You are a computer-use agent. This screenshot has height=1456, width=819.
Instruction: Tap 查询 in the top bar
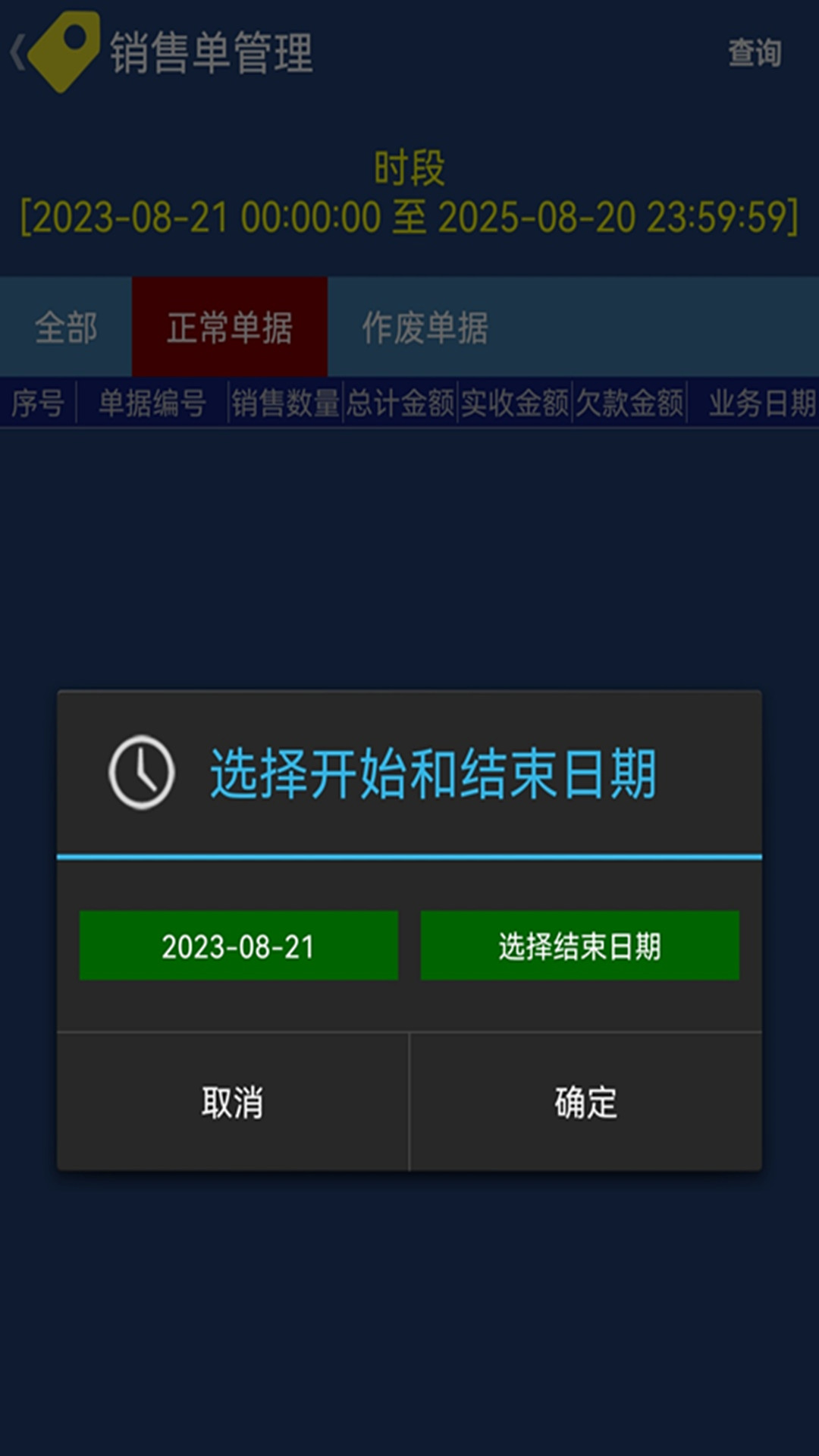754,53
